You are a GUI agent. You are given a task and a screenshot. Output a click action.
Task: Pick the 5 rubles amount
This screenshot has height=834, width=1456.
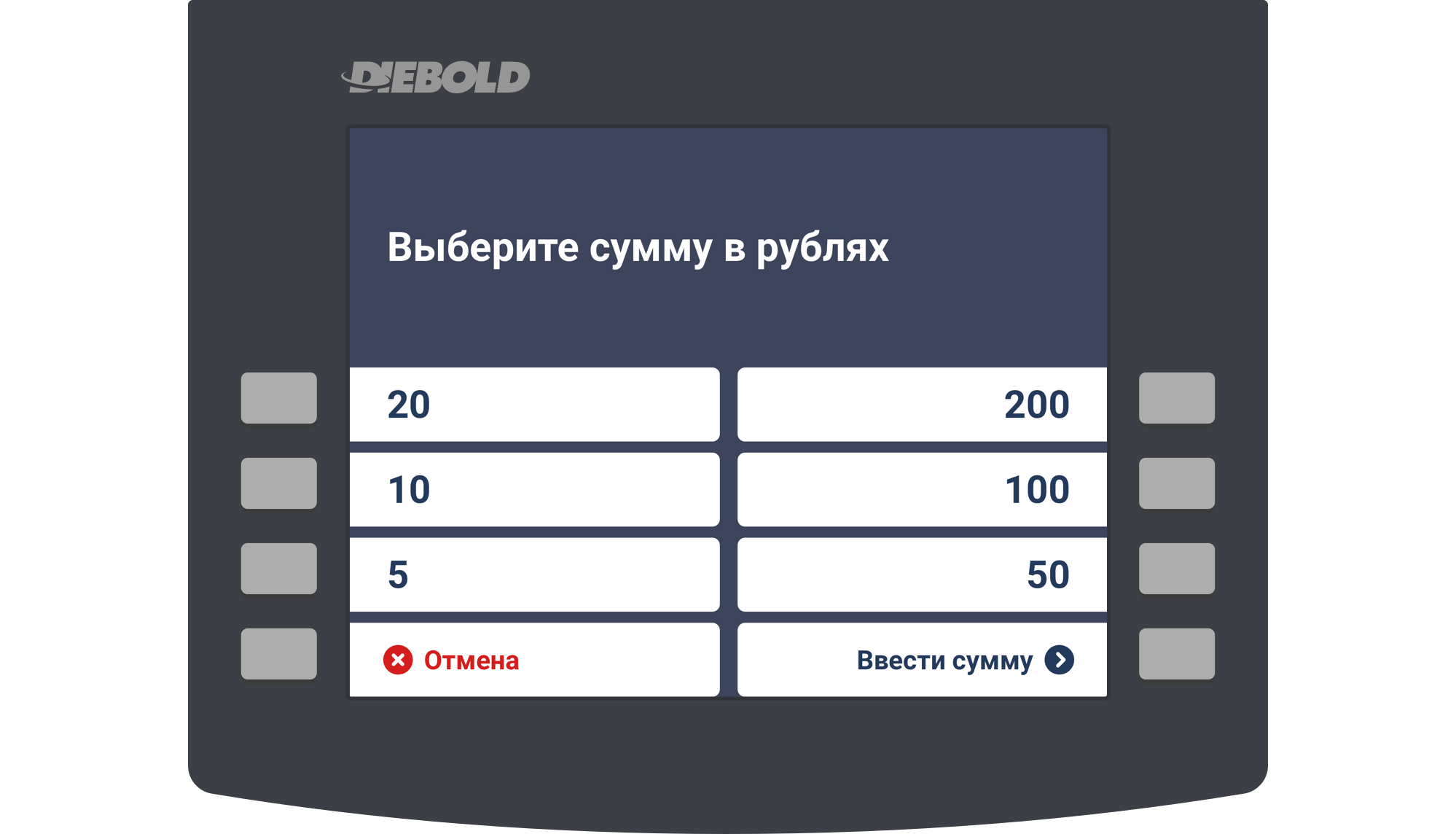point(534,575)
